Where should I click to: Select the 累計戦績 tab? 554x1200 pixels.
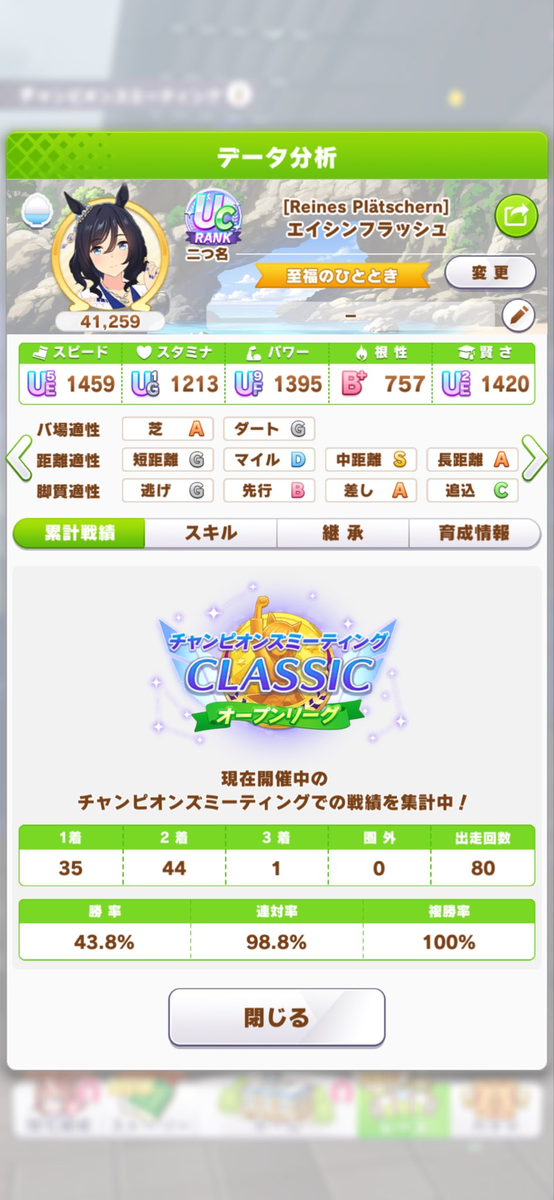pos(79,533)
